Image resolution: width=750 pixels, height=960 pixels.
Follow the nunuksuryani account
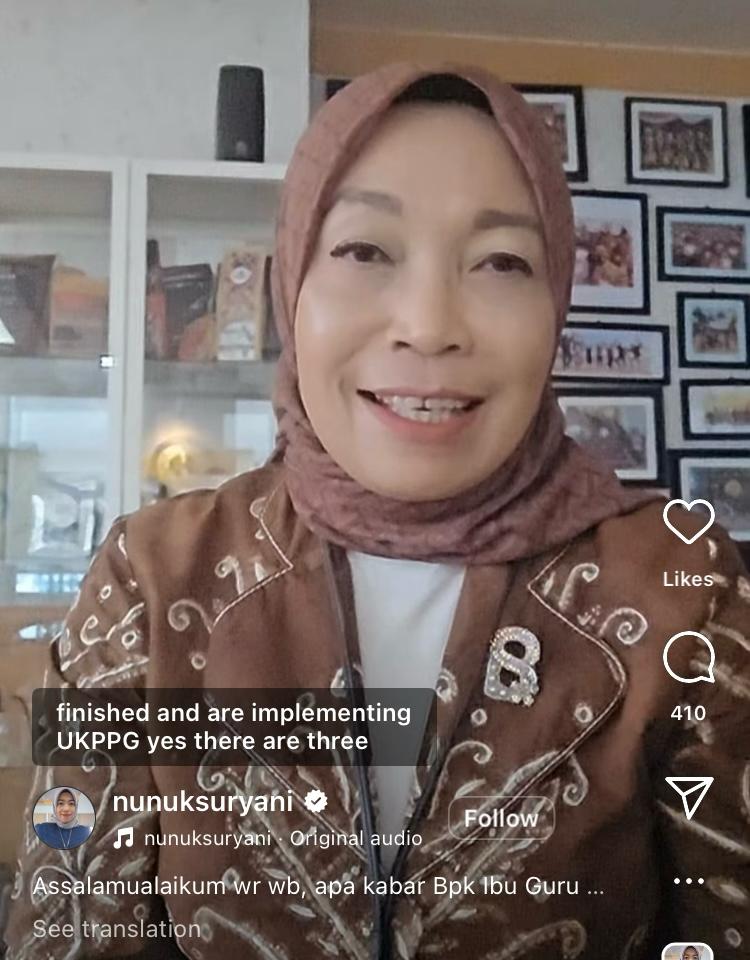tap(500, 818)
